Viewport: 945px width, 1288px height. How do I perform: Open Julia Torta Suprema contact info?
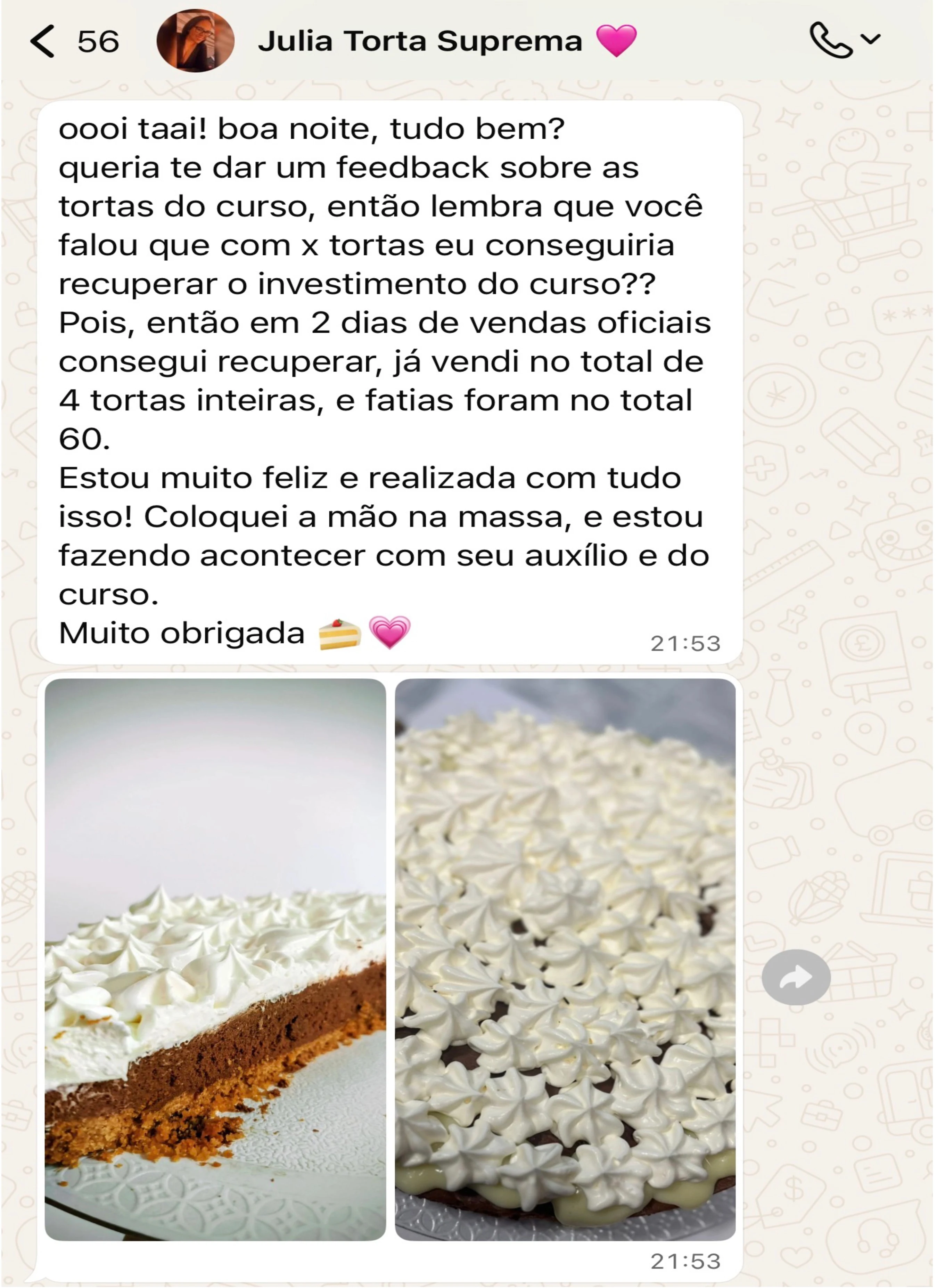click(x=420, y=41)
